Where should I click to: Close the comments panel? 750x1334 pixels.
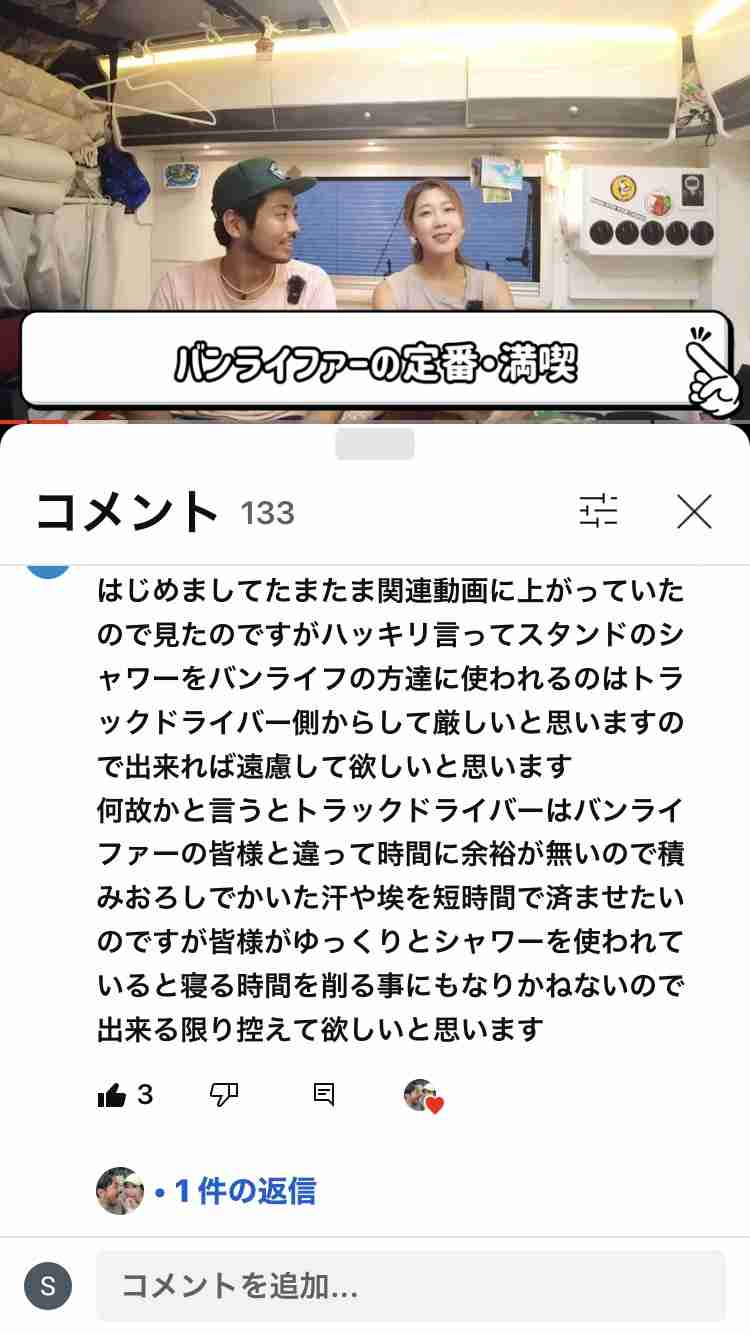[x=694, y=511]
